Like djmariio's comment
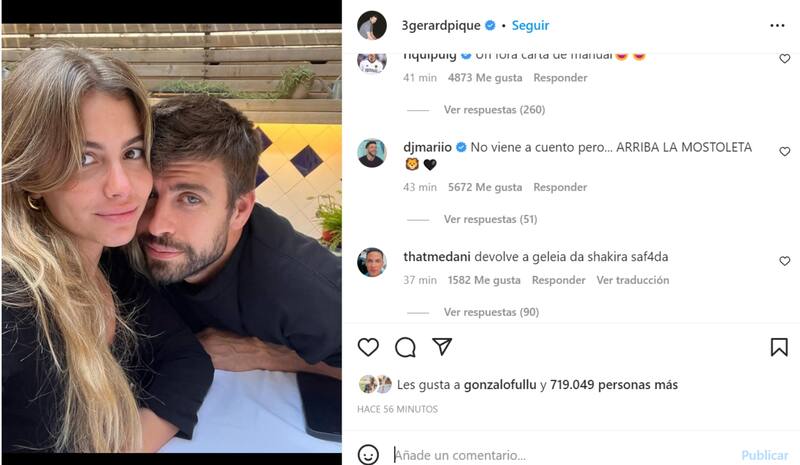The width and height of the screenshot is (800, 465). point(784,152)
